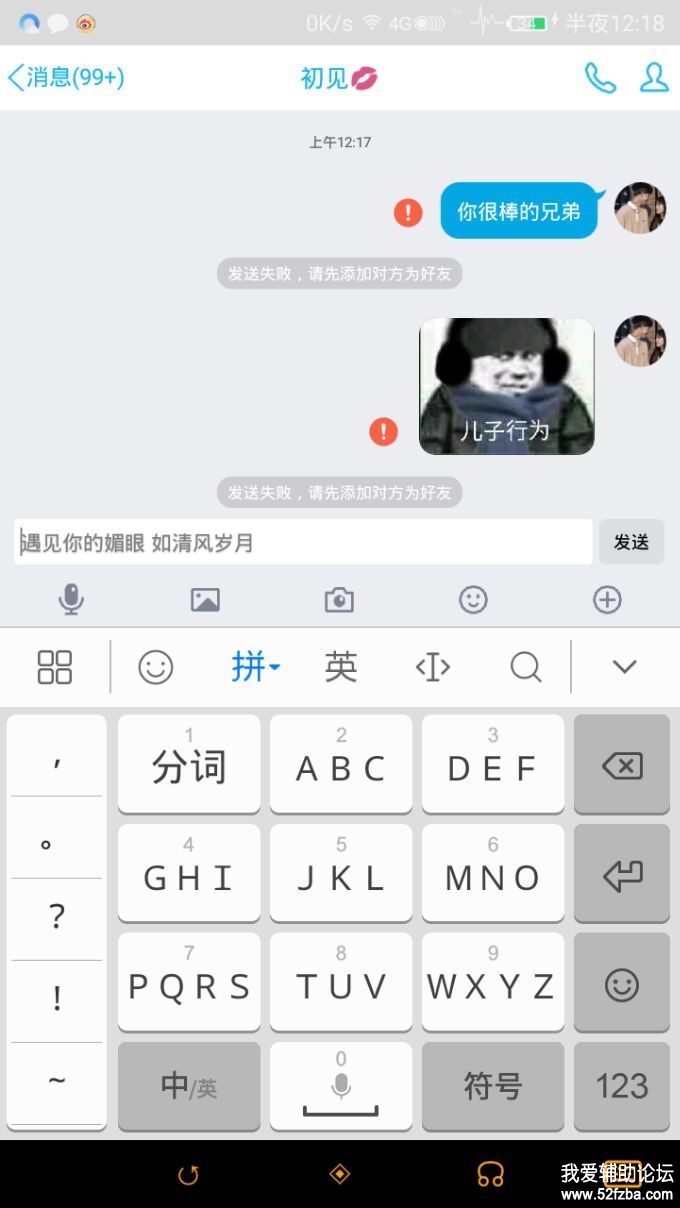Switch to the 符号 symbols keyboard
Image resolution: width=680 pixels, height=1208 pixels.
492,1085
